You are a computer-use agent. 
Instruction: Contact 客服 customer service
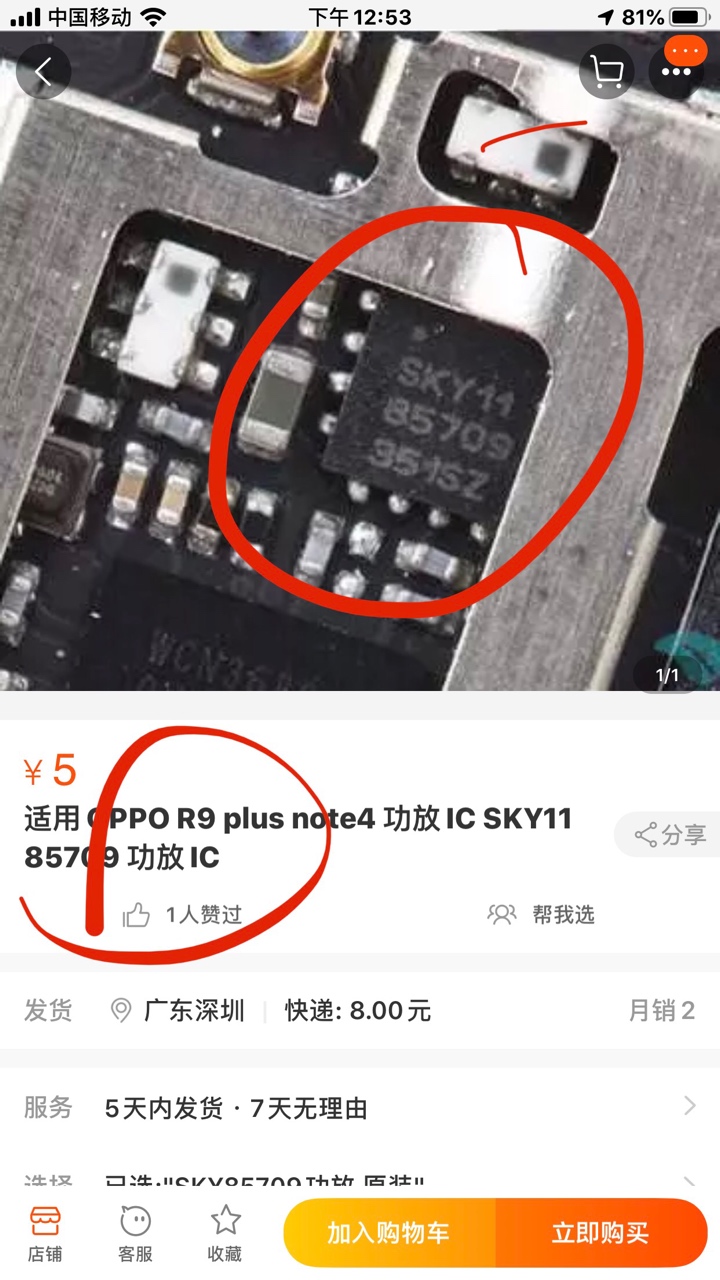click(x=135, y=1233)
